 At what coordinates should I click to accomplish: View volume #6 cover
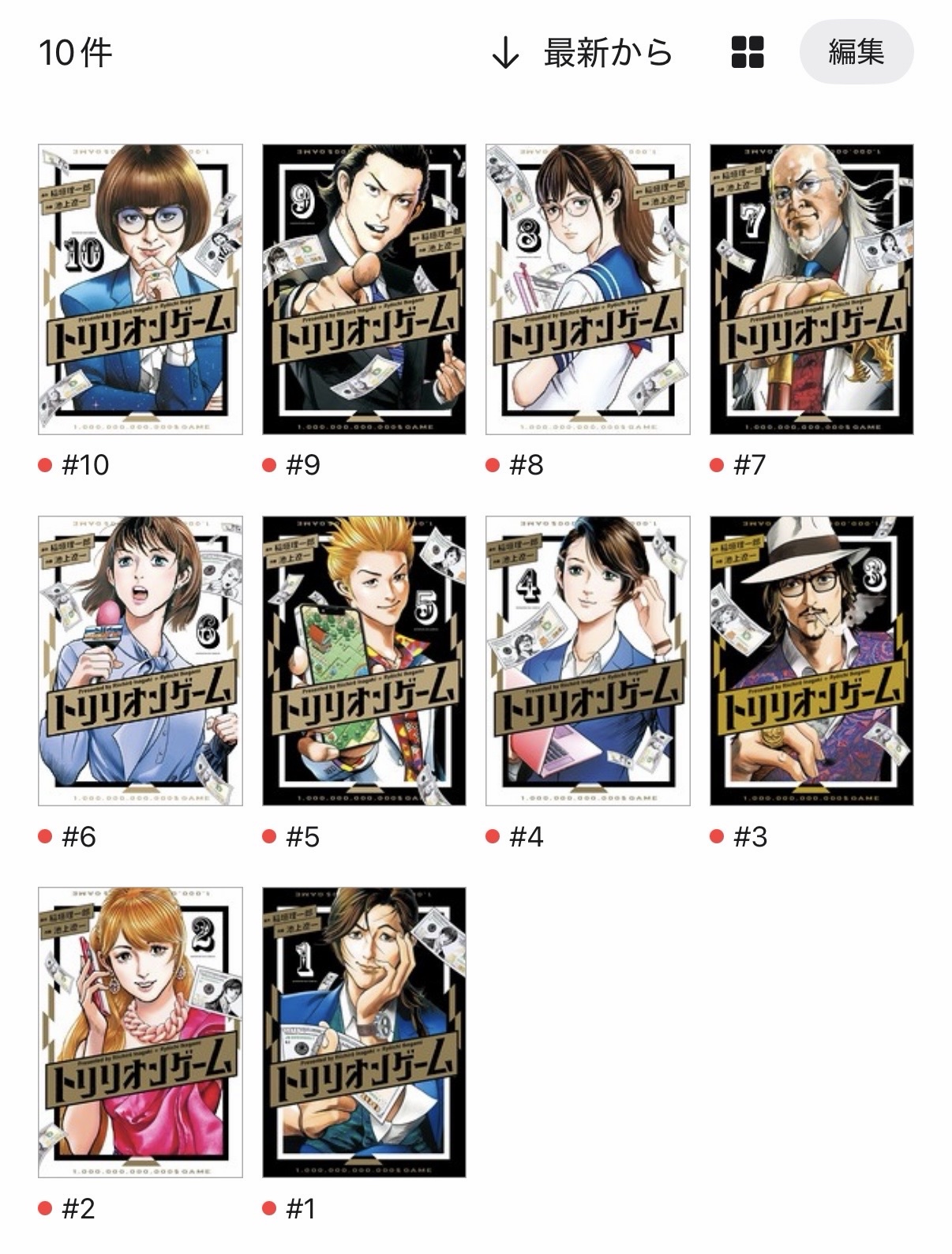[141, 661]
